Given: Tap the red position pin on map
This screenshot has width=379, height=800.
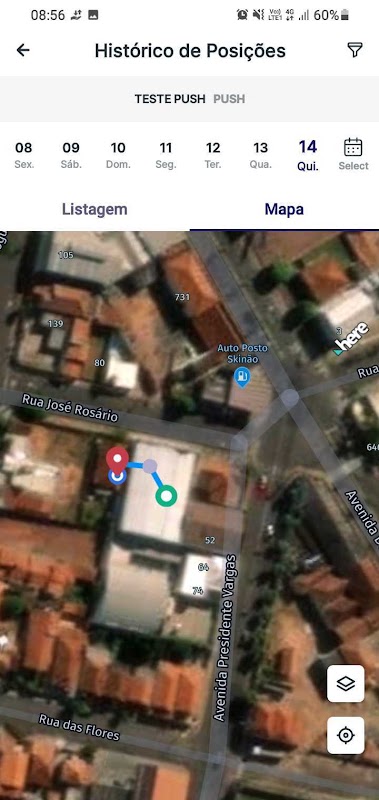Looking at the screenshot, I should 117,460.
